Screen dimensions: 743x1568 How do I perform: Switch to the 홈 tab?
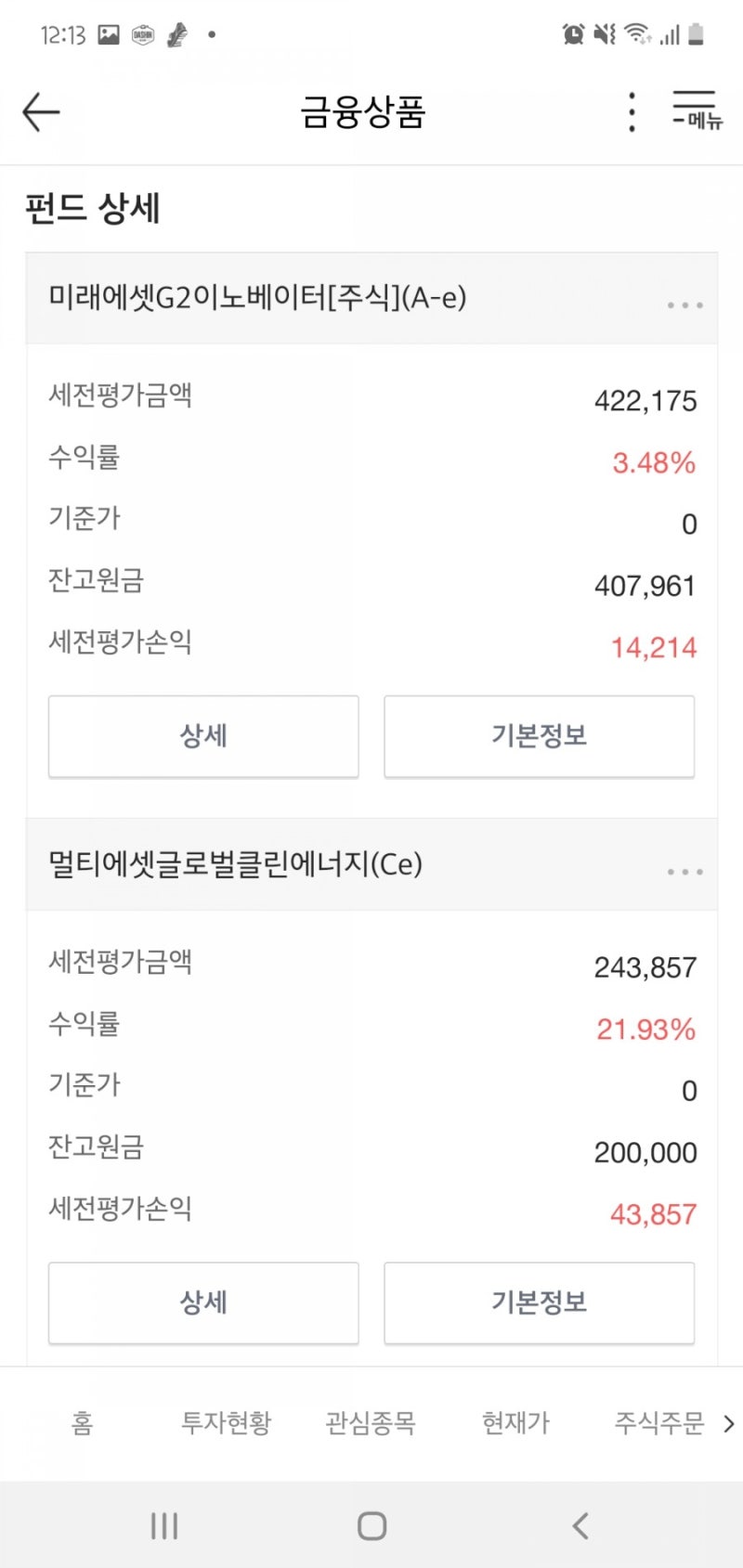click(x=82, y=1423)
